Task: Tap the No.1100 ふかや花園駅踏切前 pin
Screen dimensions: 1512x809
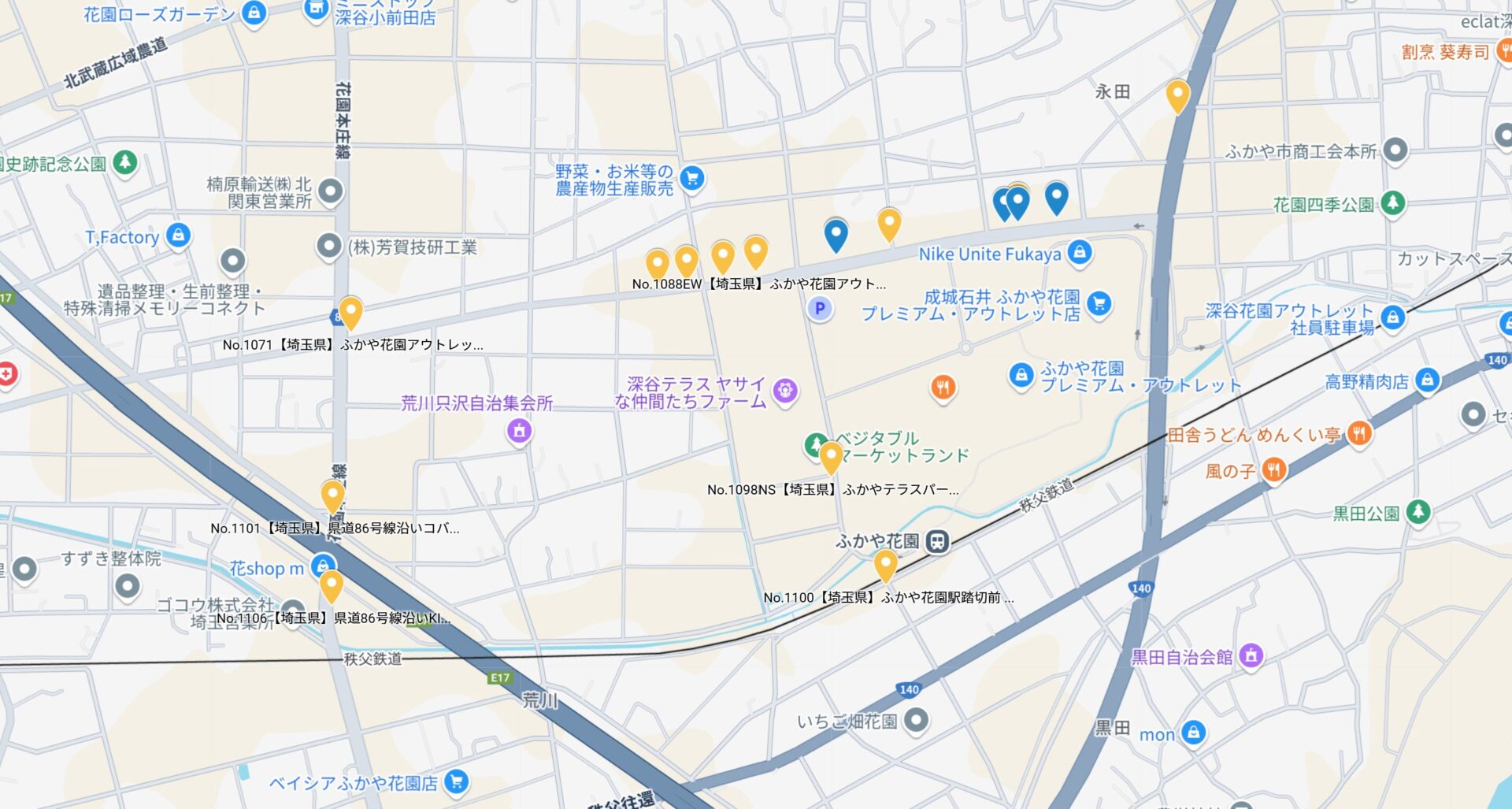Action: pyautogui.click(x=885, y=565)
